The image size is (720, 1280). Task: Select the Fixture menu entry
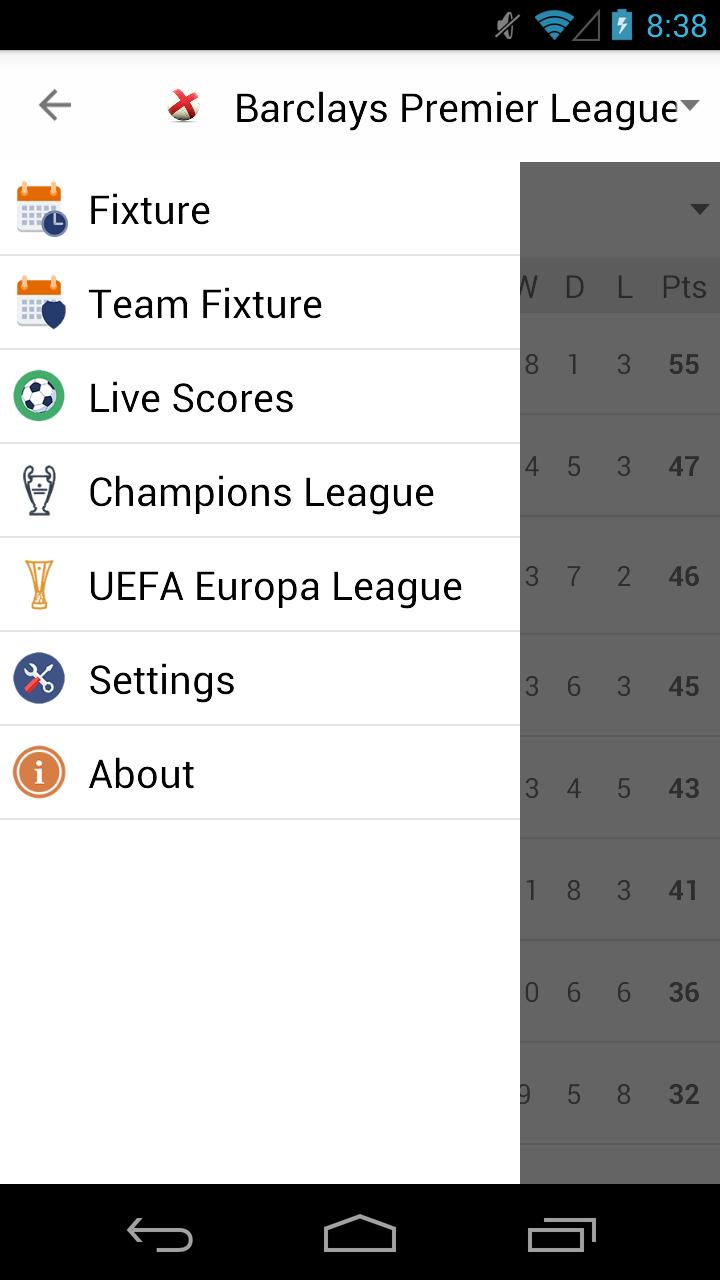click(x=149, y=209)
